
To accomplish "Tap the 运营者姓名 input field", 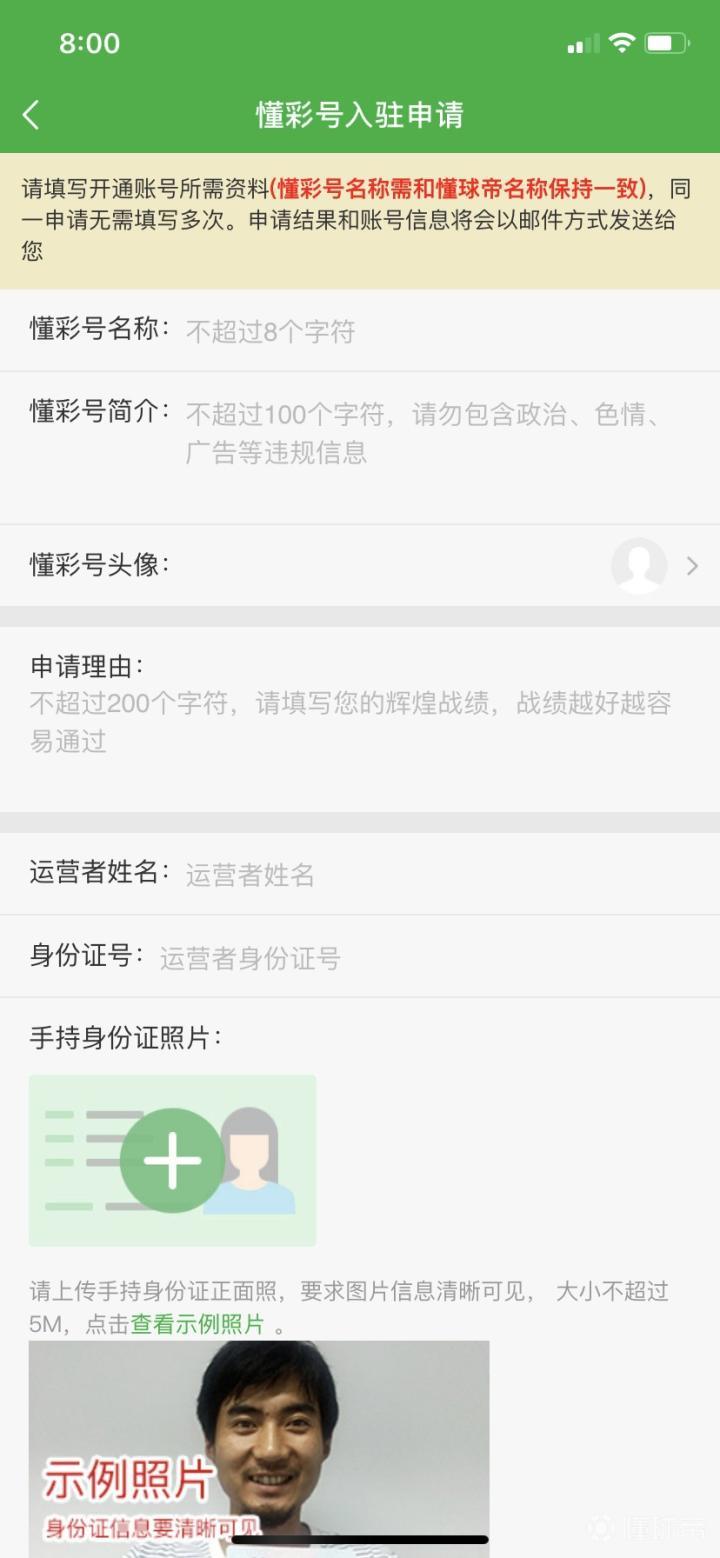I will click(440, 875).
